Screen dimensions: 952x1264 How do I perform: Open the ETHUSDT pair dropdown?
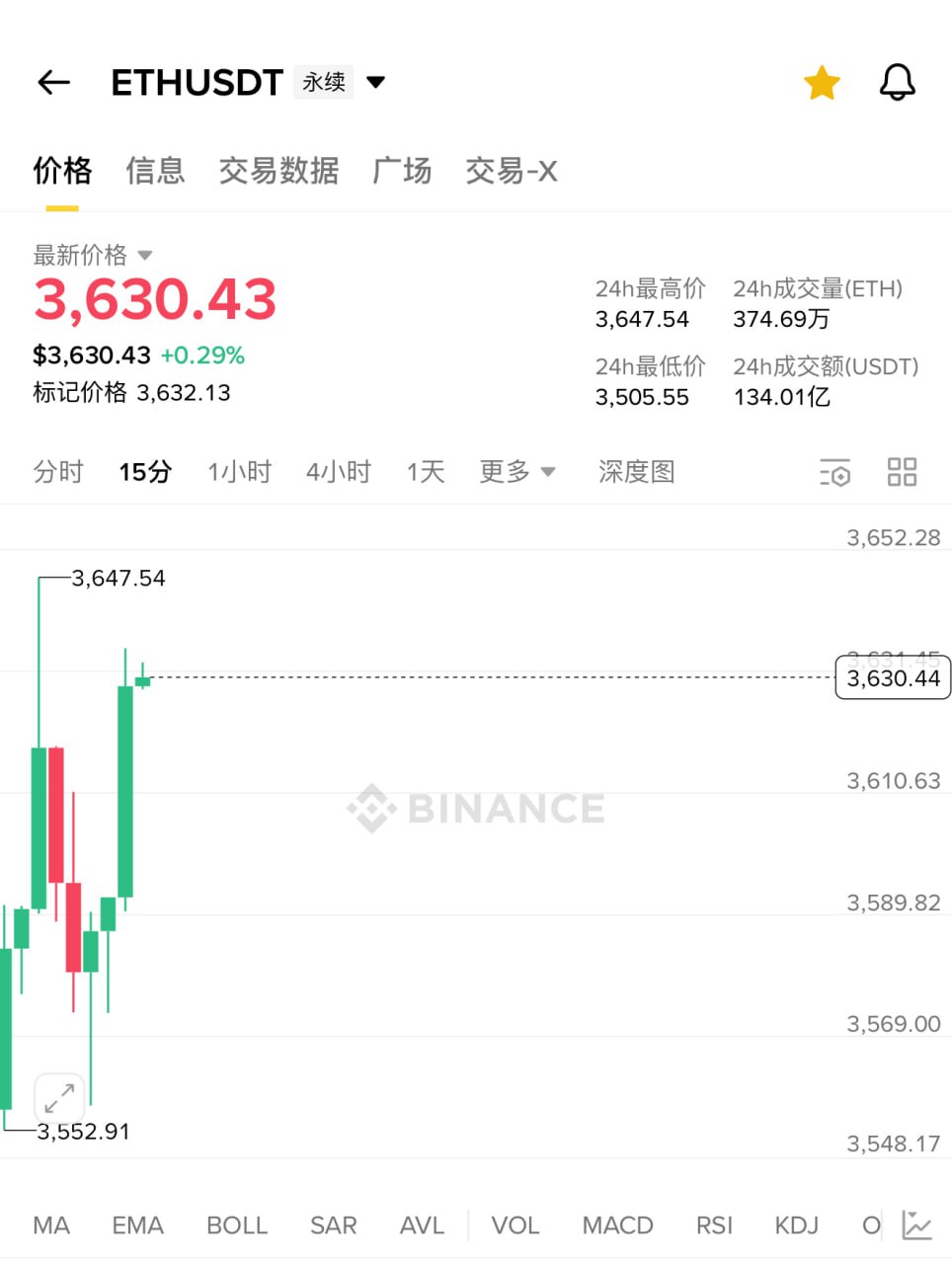point(375,82)
